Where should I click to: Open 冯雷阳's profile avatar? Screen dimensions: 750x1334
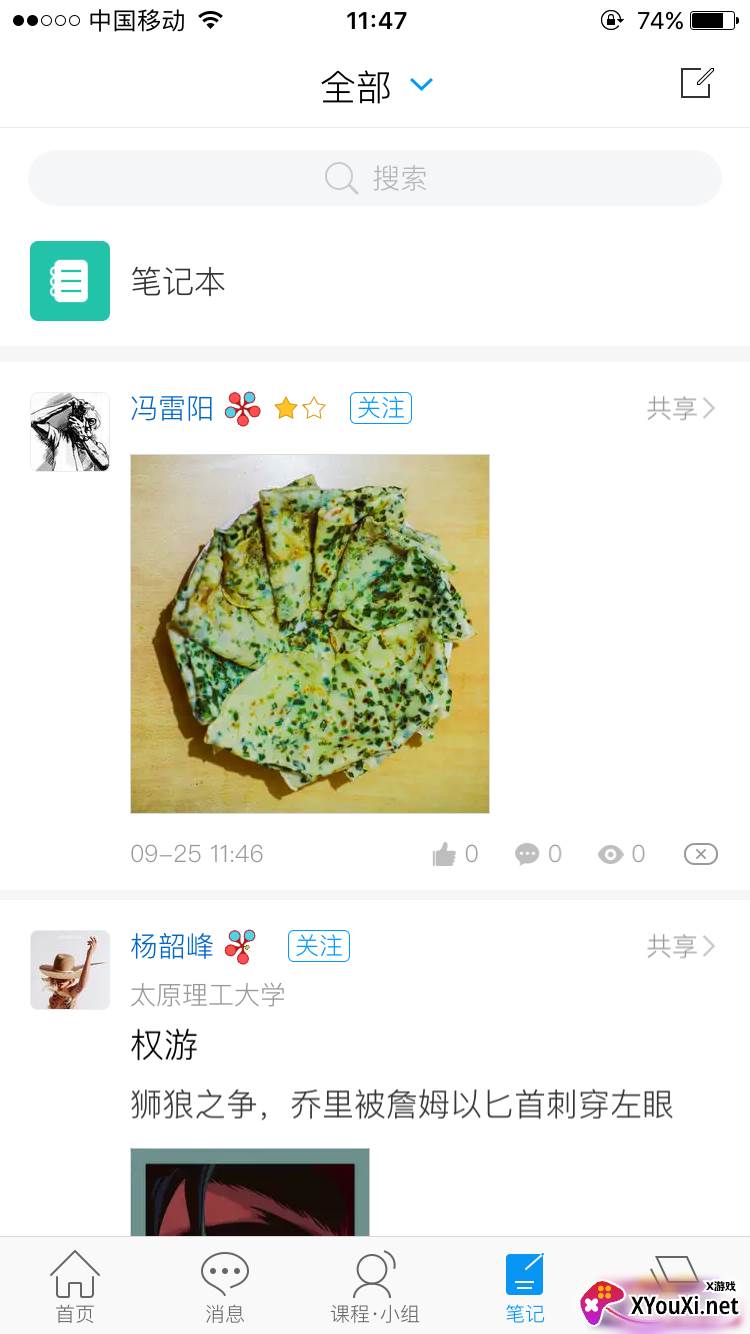coord(70,431)
